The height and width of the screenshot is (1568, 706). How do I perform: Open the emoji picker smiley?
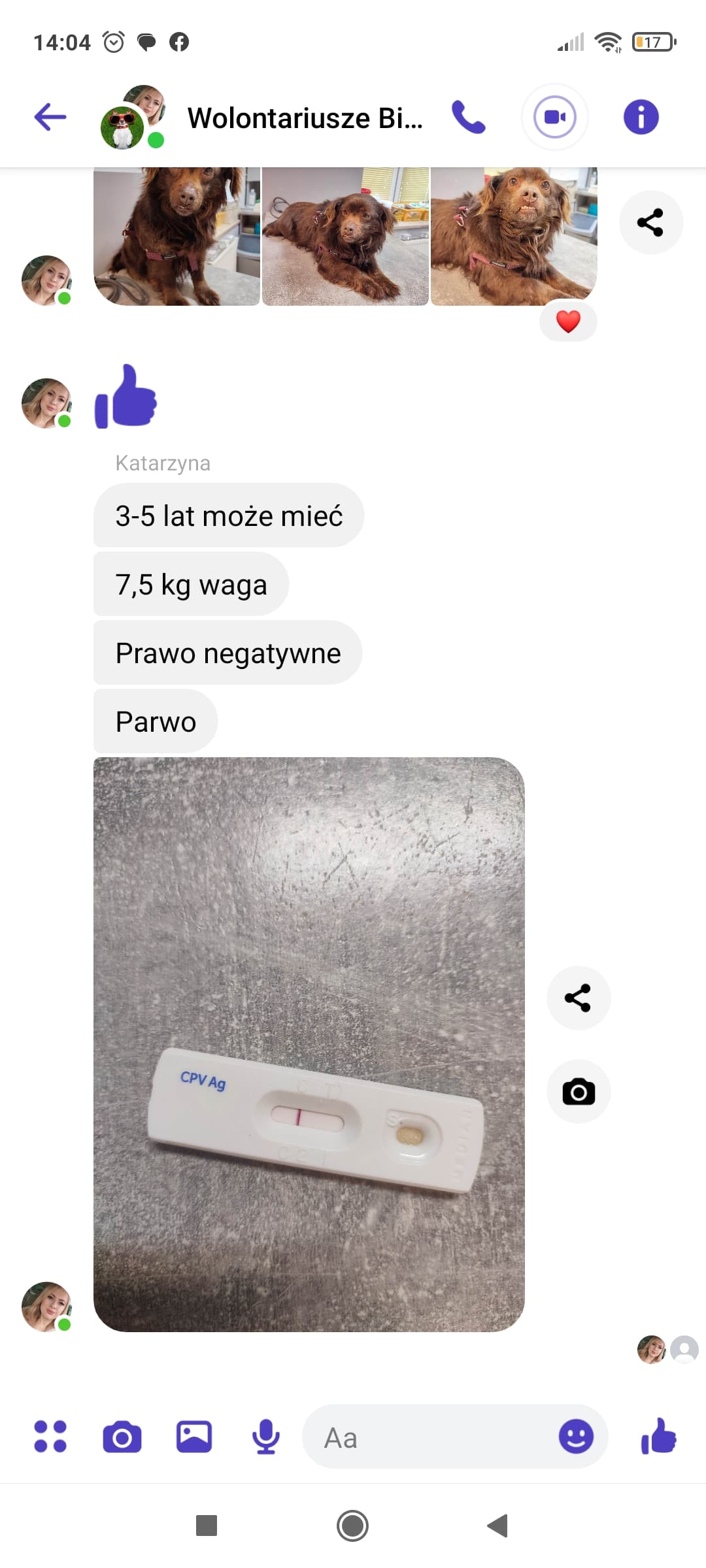point(576,1437)
